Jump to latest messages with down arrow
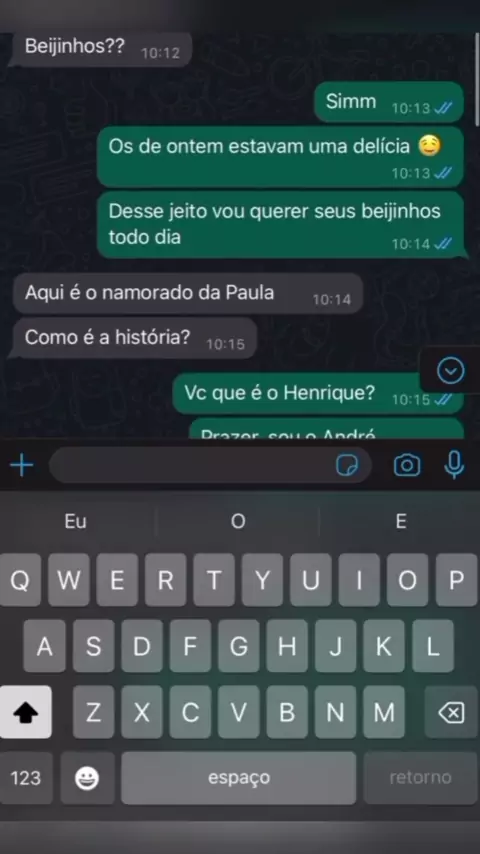Image resolution: width=480 pixels, height=854 pixels. coord(451,371)
